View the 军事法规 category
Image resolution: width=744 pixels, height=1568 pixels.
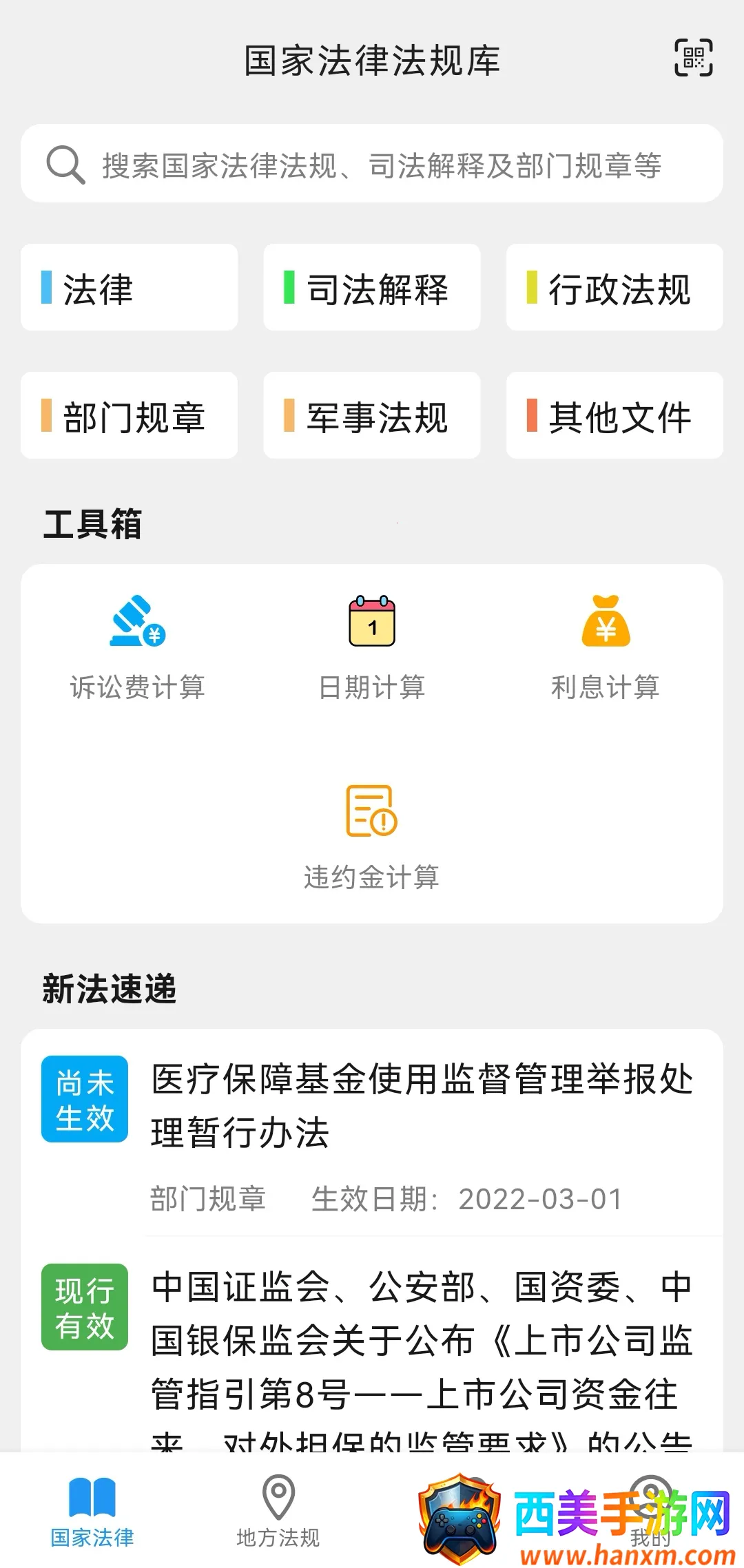(x=372, y=416)
